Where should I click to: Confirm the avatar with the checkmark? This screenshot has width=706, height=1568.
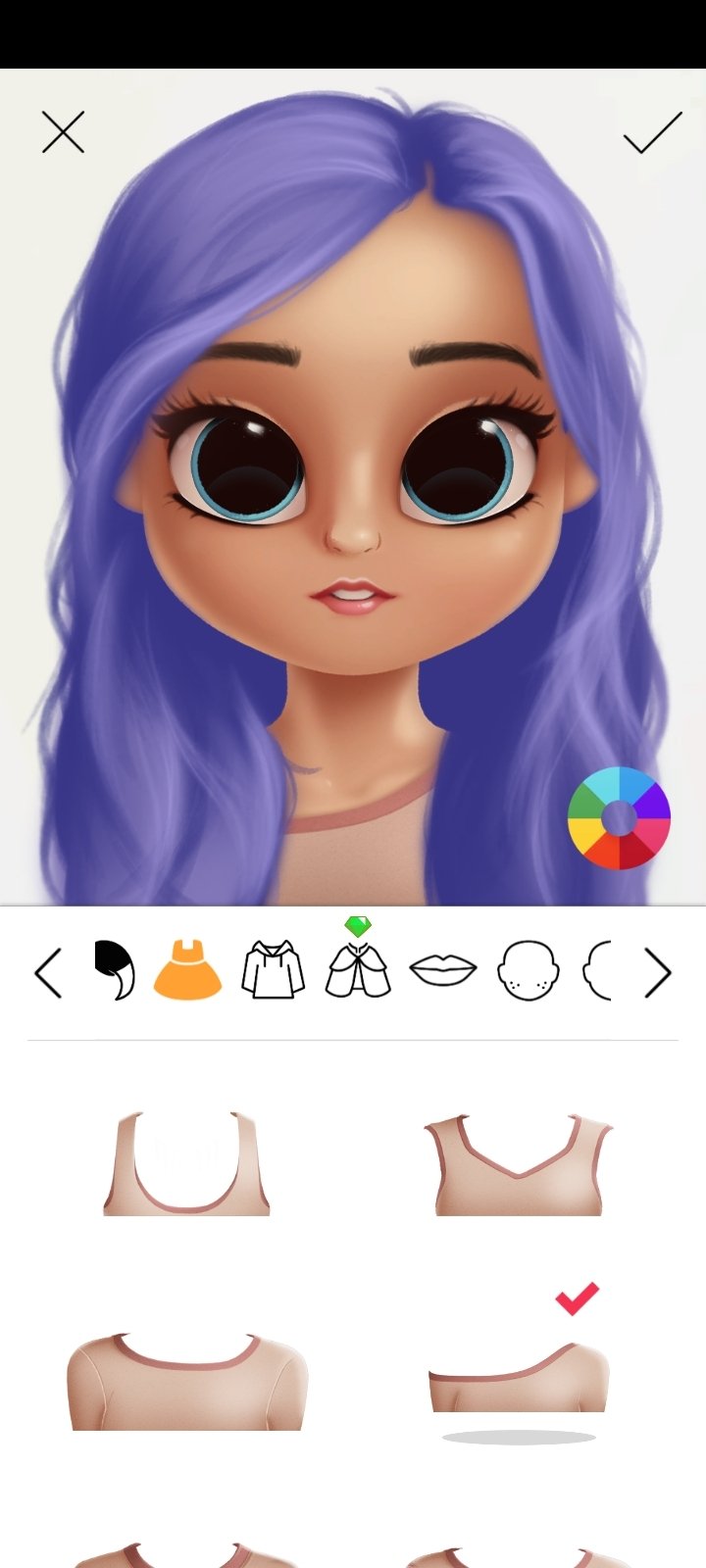click(652, 132)
